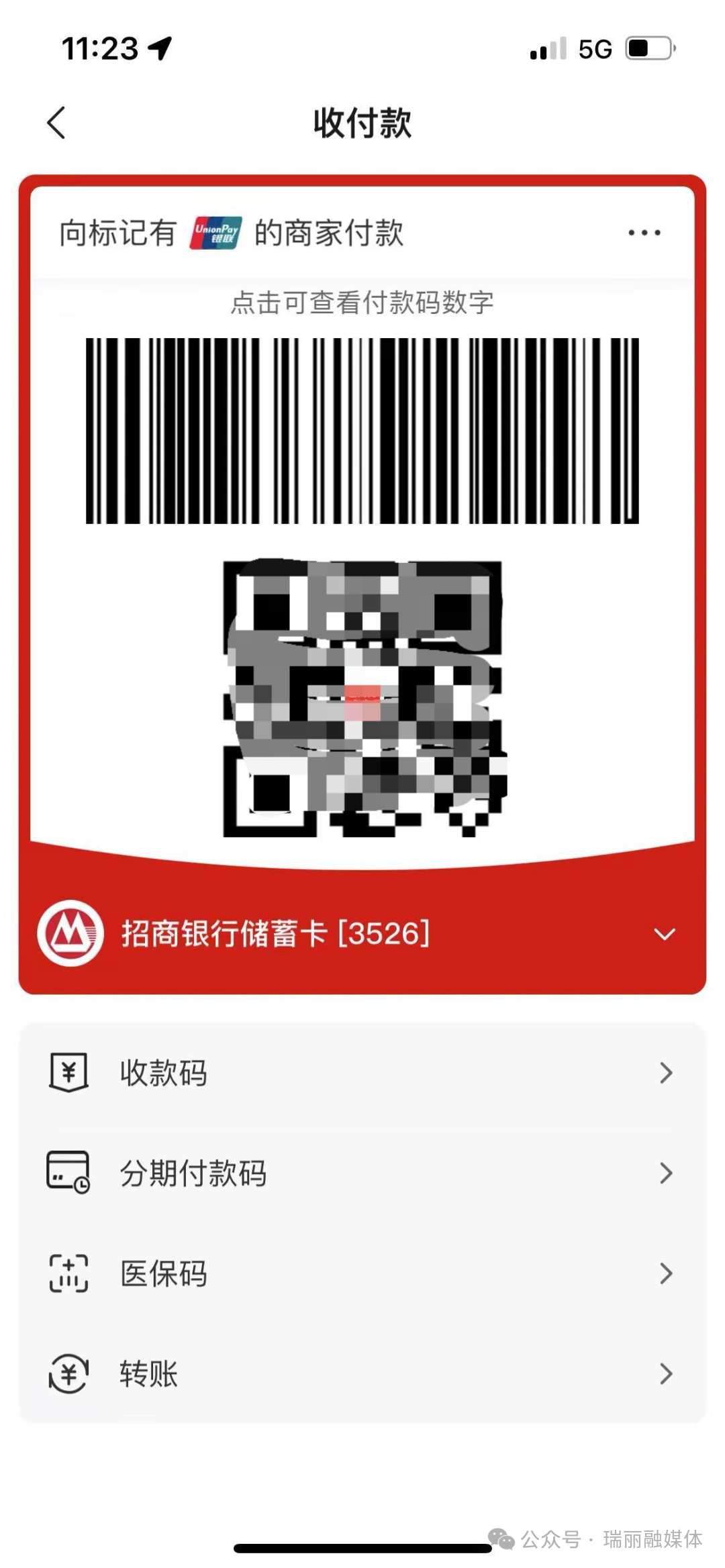The width and height of the screenshot is (725, 1568).
Task: Tap the 医保码 medical insurance scan icon
Action: (69, 1273)
